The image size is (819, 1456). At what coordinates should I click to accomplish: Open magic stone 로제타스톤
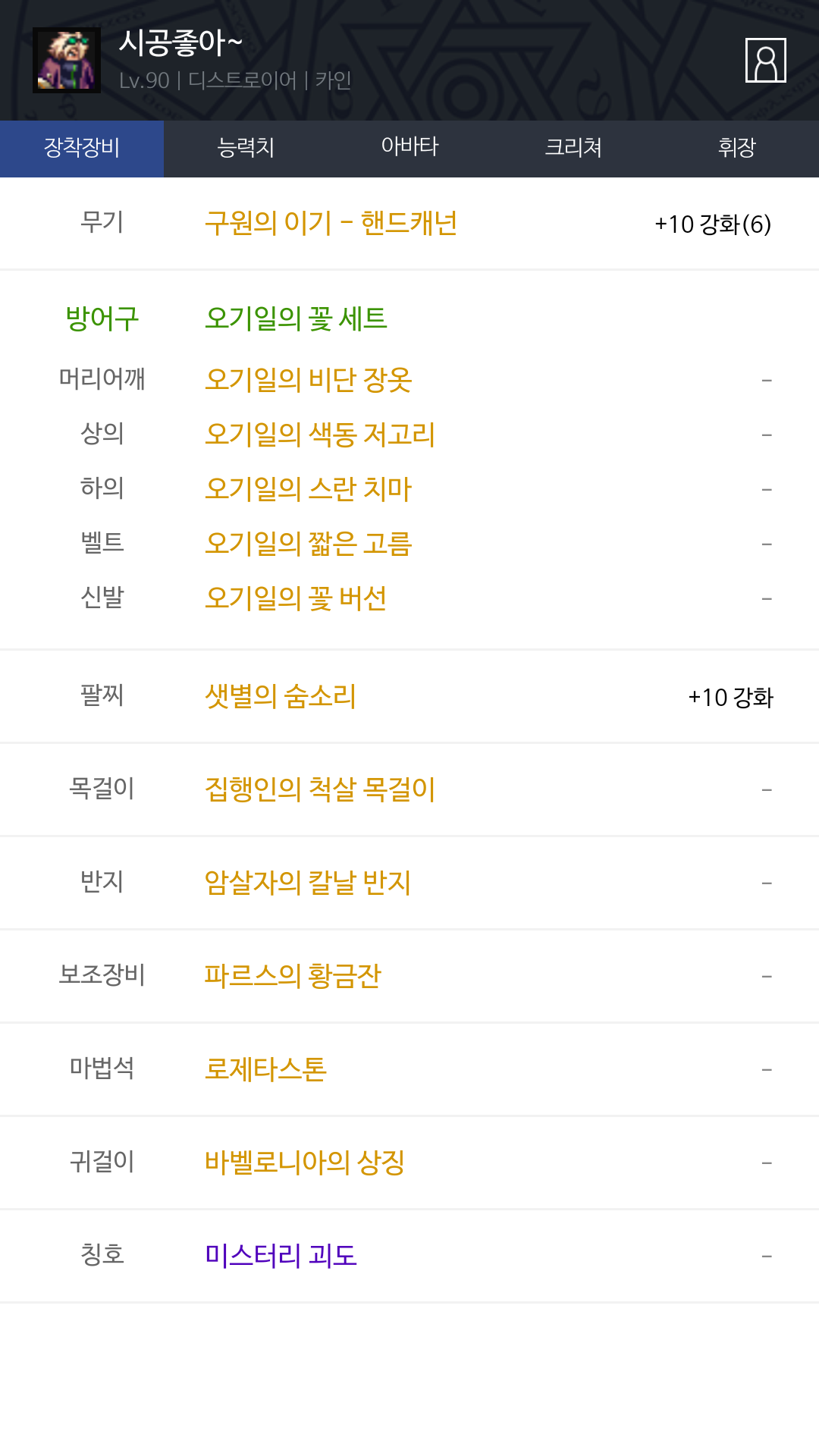(x=265, y=1069)
